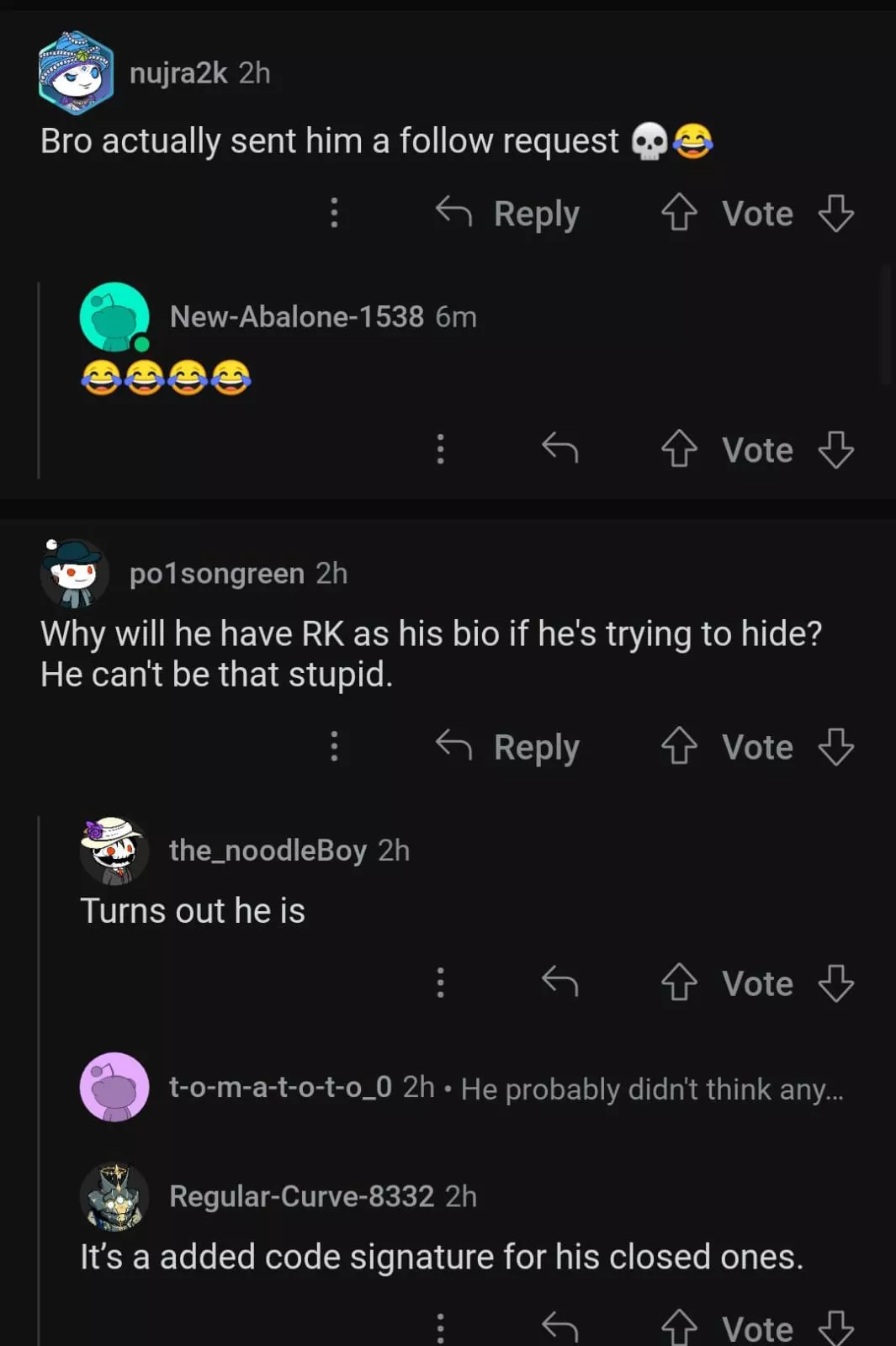Upvote nujra2k's comment

pyautogui.click(x=679, y=213)
